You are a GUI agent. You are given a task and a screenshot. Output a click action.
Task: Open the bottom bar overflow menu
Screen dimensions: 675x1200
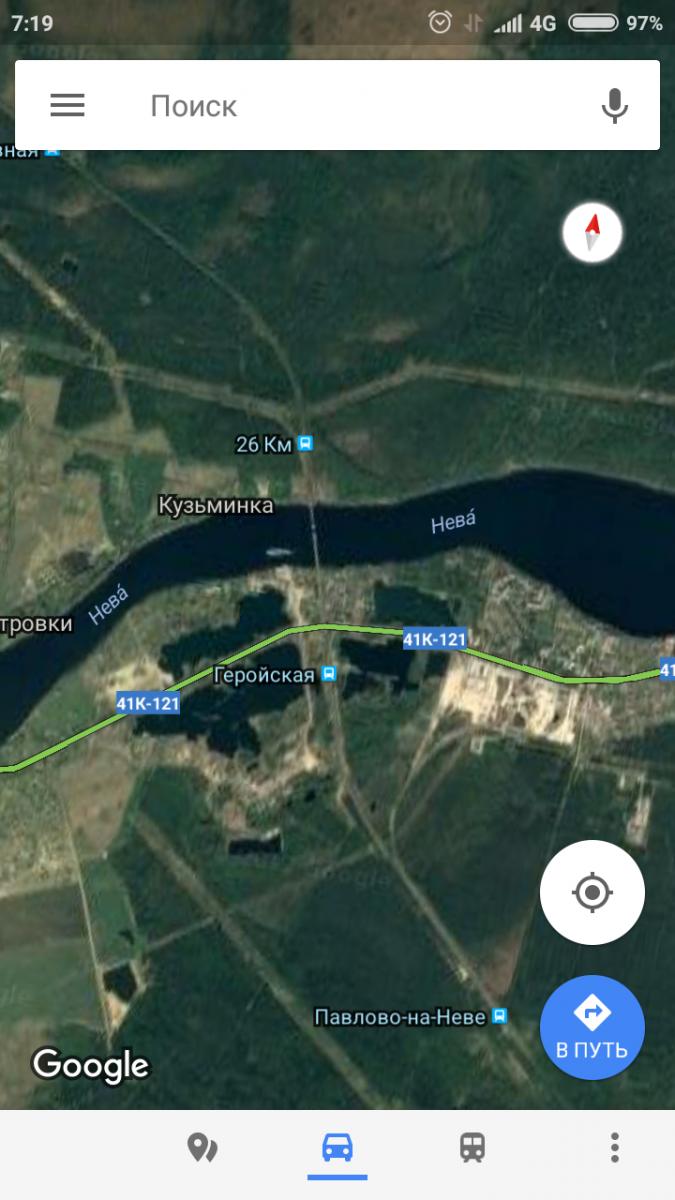click(615, 1147)
